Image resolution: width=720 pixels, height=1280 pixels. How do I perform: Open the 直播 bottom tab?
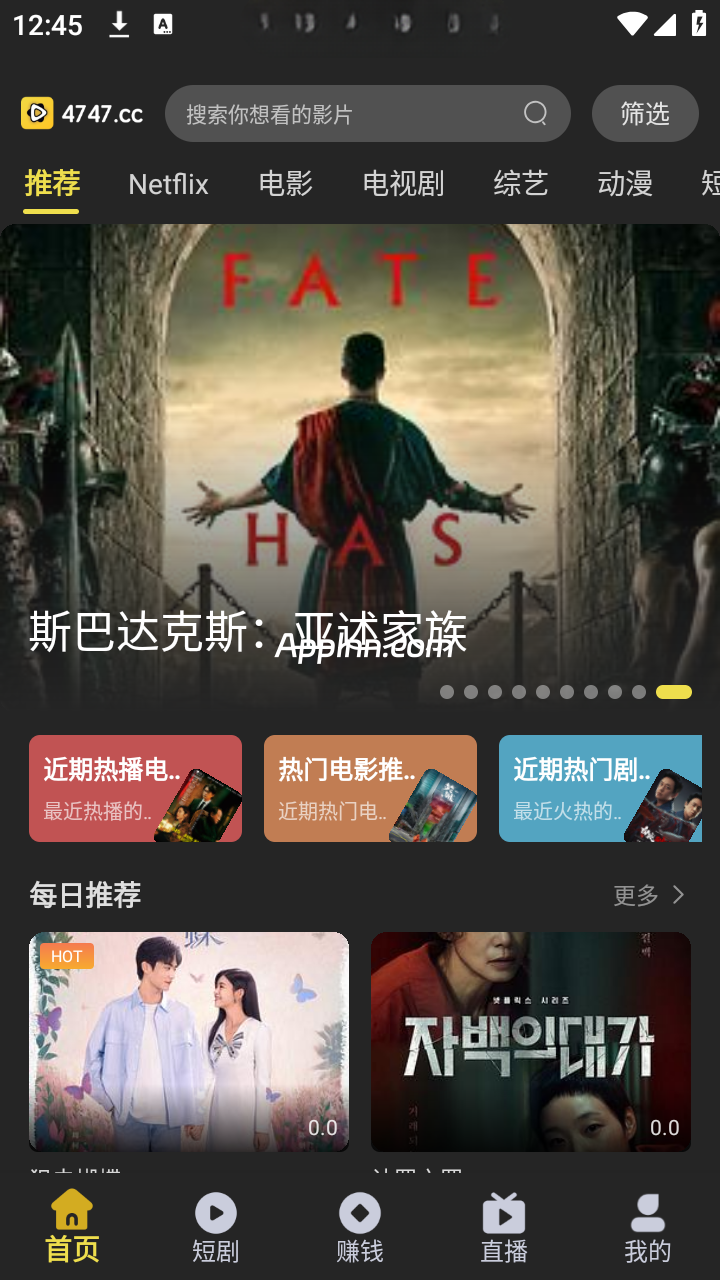click(504, 1228)
